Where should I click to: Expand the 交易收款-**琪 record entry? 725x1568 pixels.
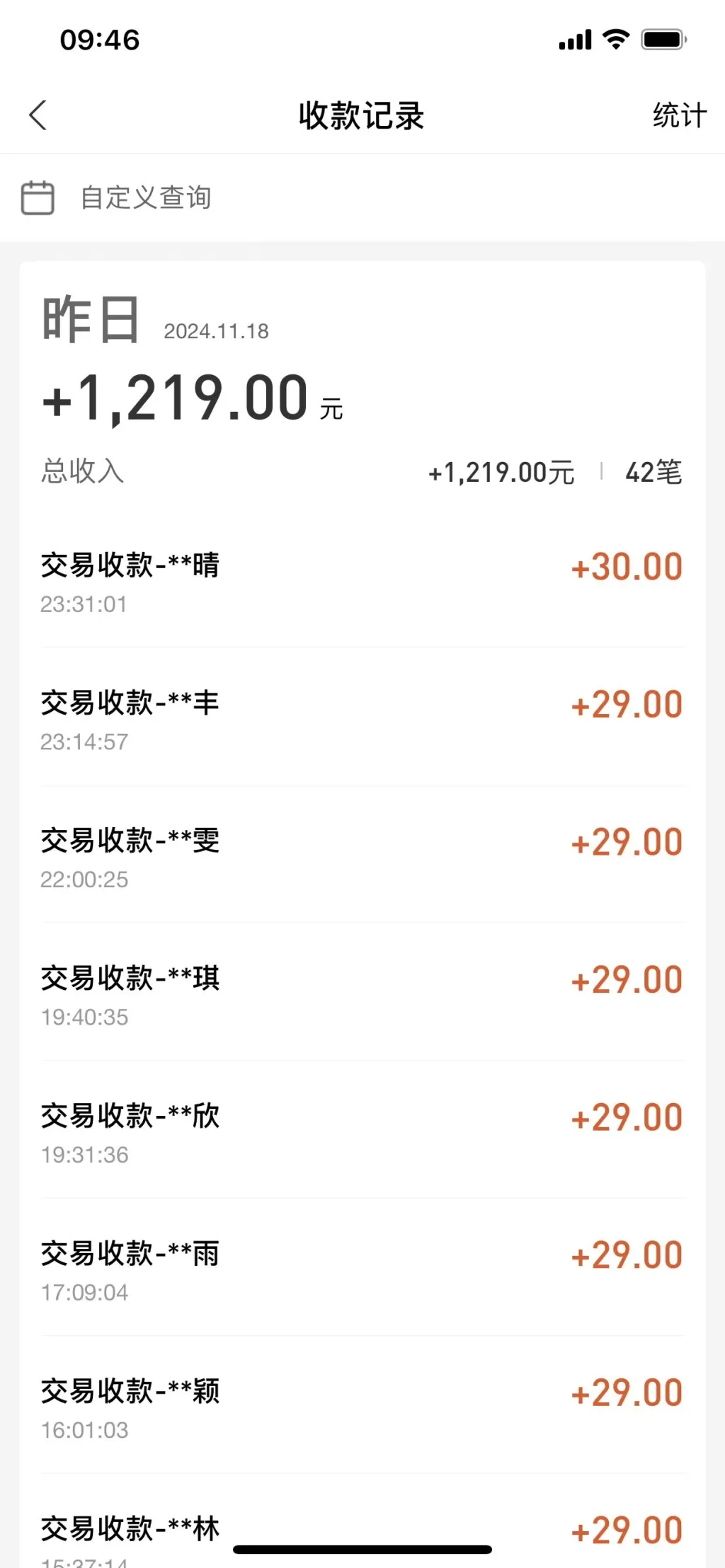point(130,979)
